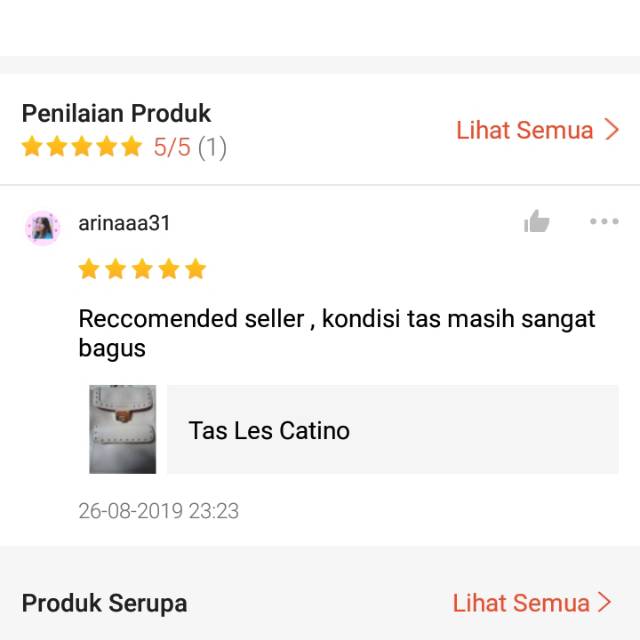
Task: Open the Tas Les Catino product card
Action: click(x=353, y=430)
